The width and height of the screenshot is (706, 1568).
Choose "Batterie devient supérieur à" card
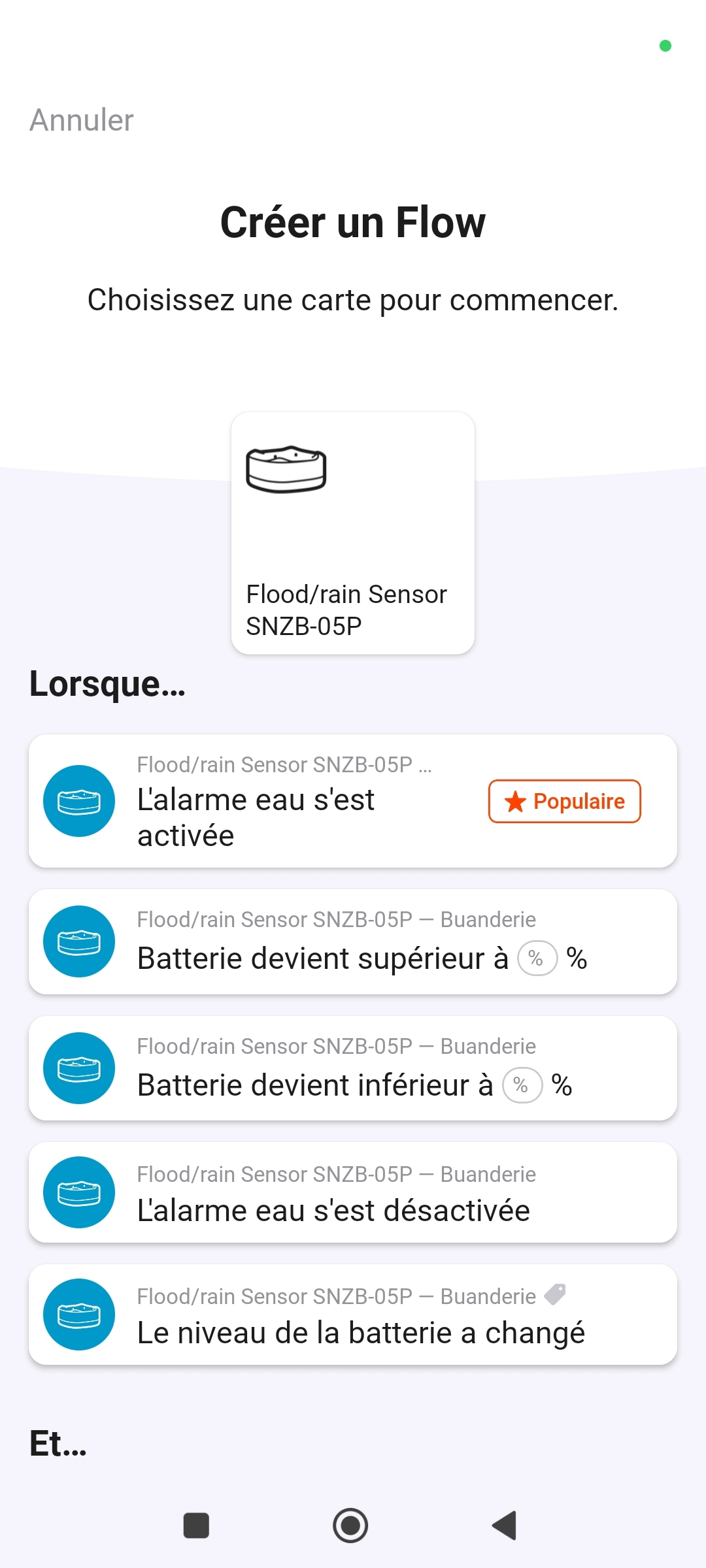click(353, 941)
